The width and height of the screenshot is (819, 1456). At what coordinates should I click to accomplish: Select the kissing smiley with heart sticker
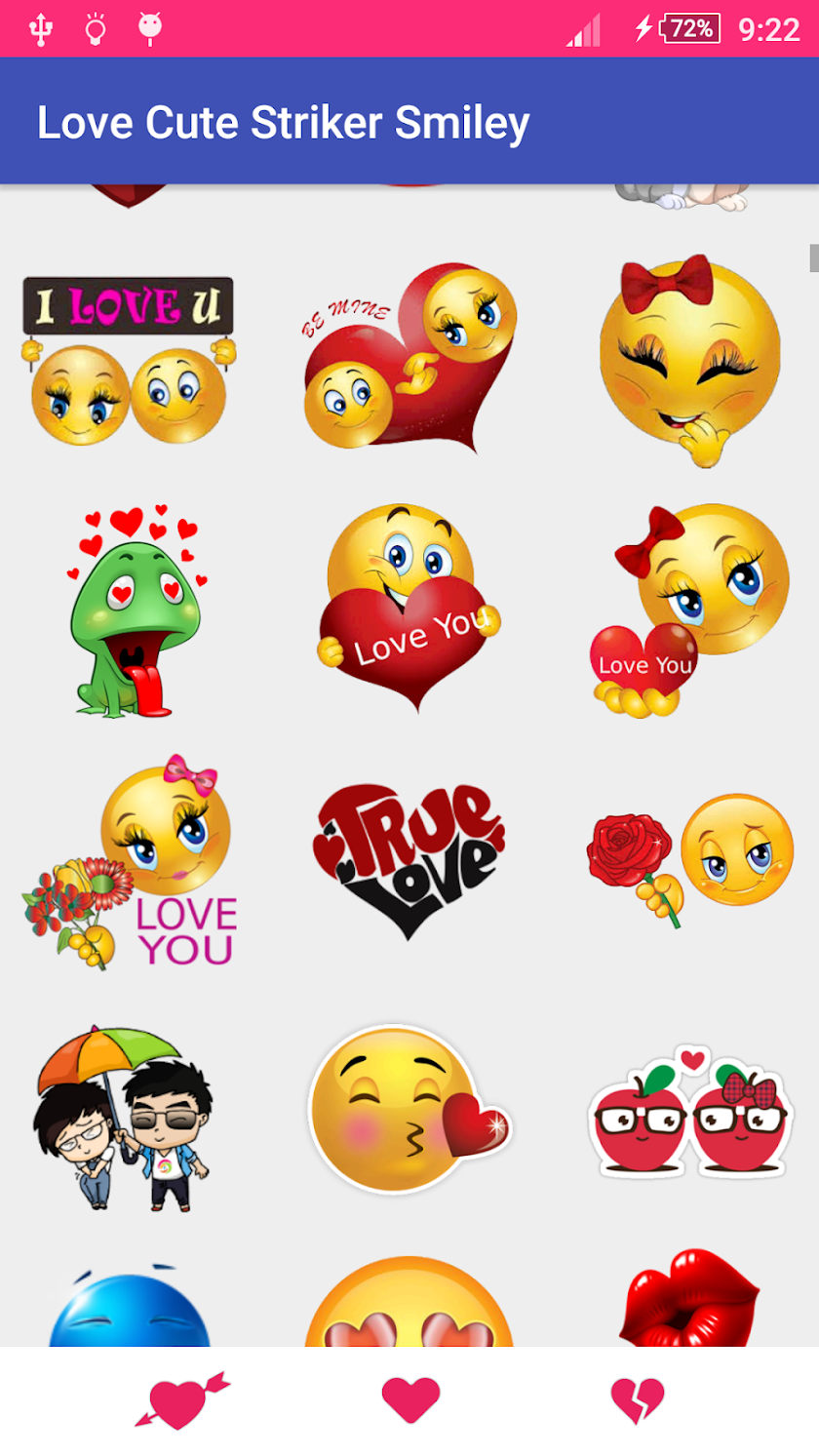pyautogui.click(x=409, y=1109)
